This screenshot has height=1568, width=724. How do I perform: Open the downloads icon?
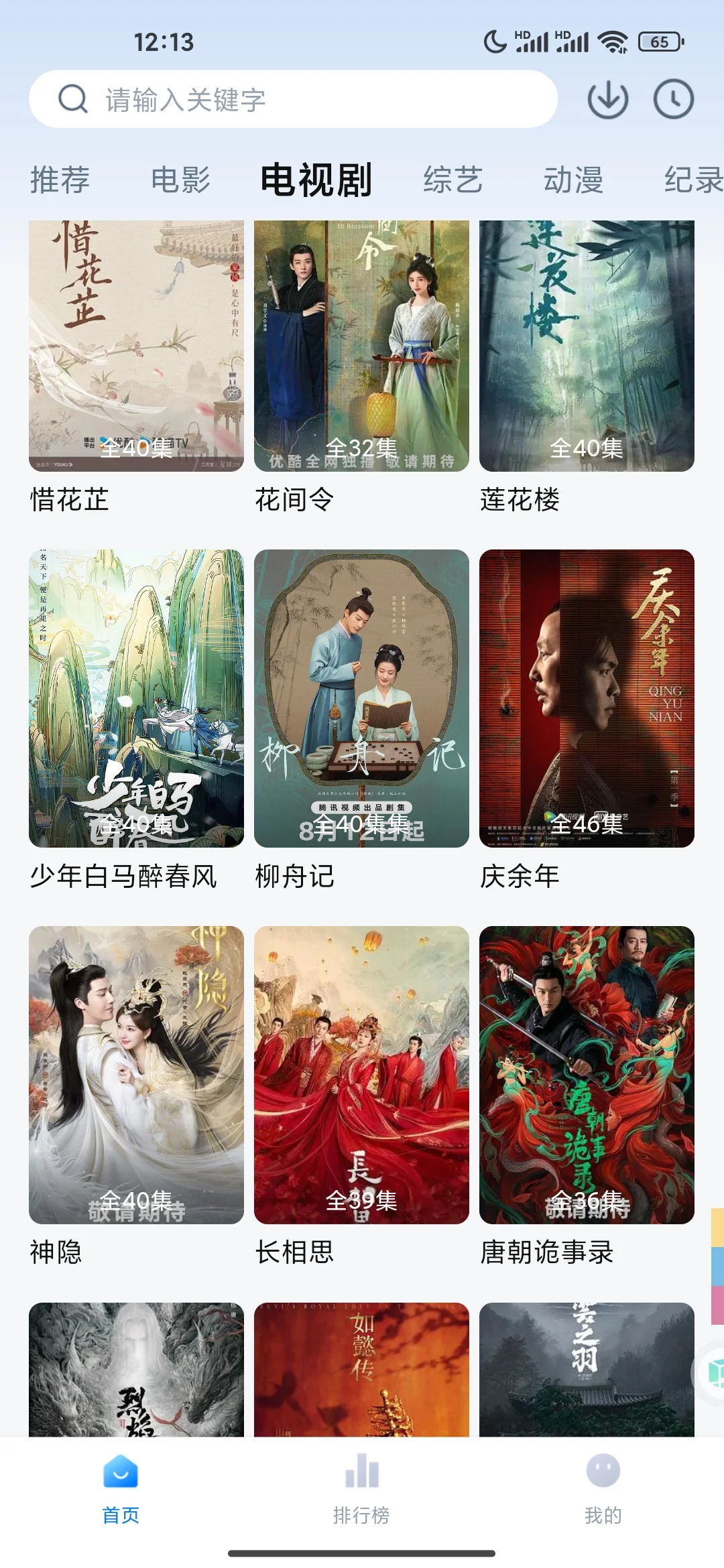[x=607, y=99]
